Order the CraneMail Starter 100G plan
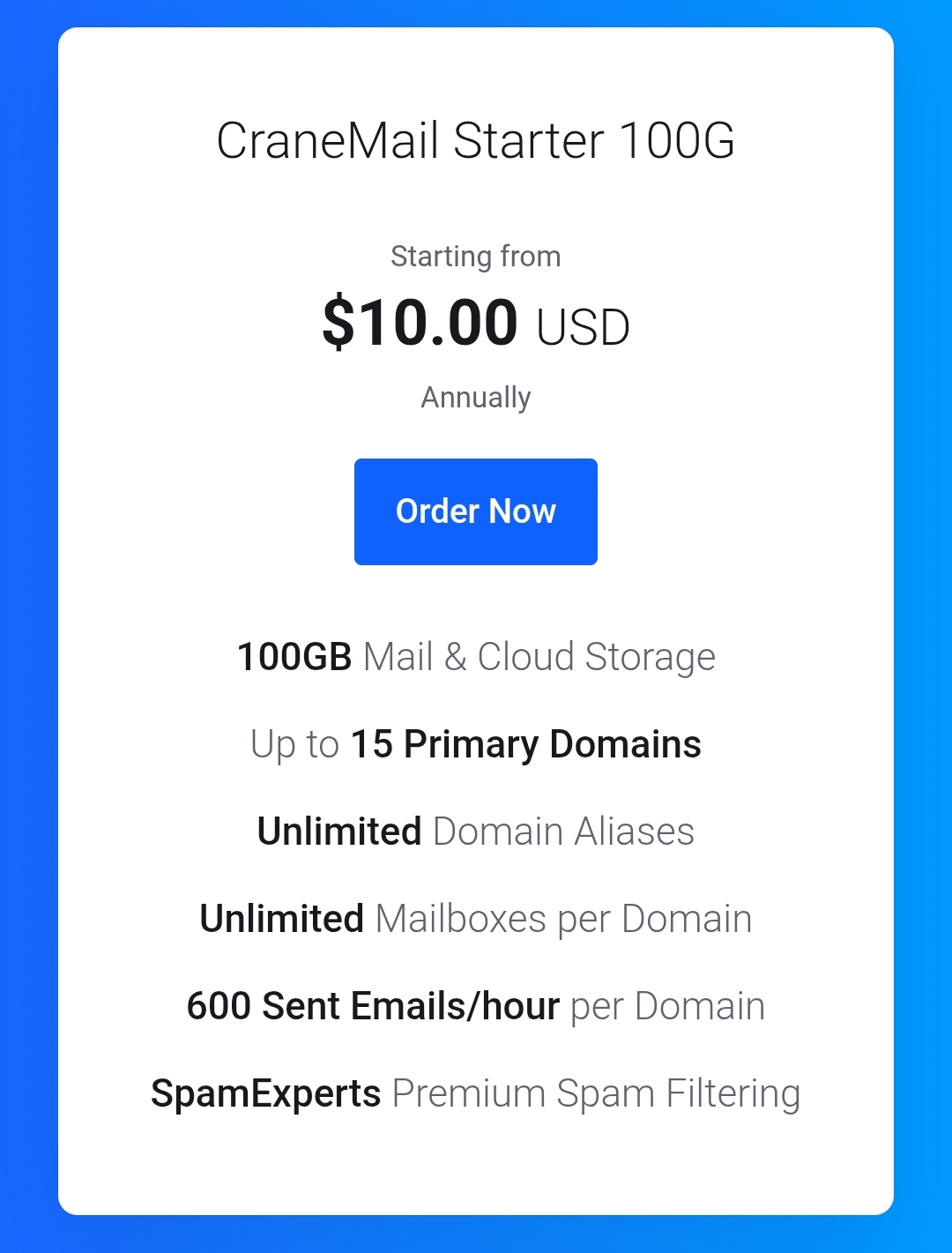This screenshot has width=952, height=1253. (x=476, y=511)
